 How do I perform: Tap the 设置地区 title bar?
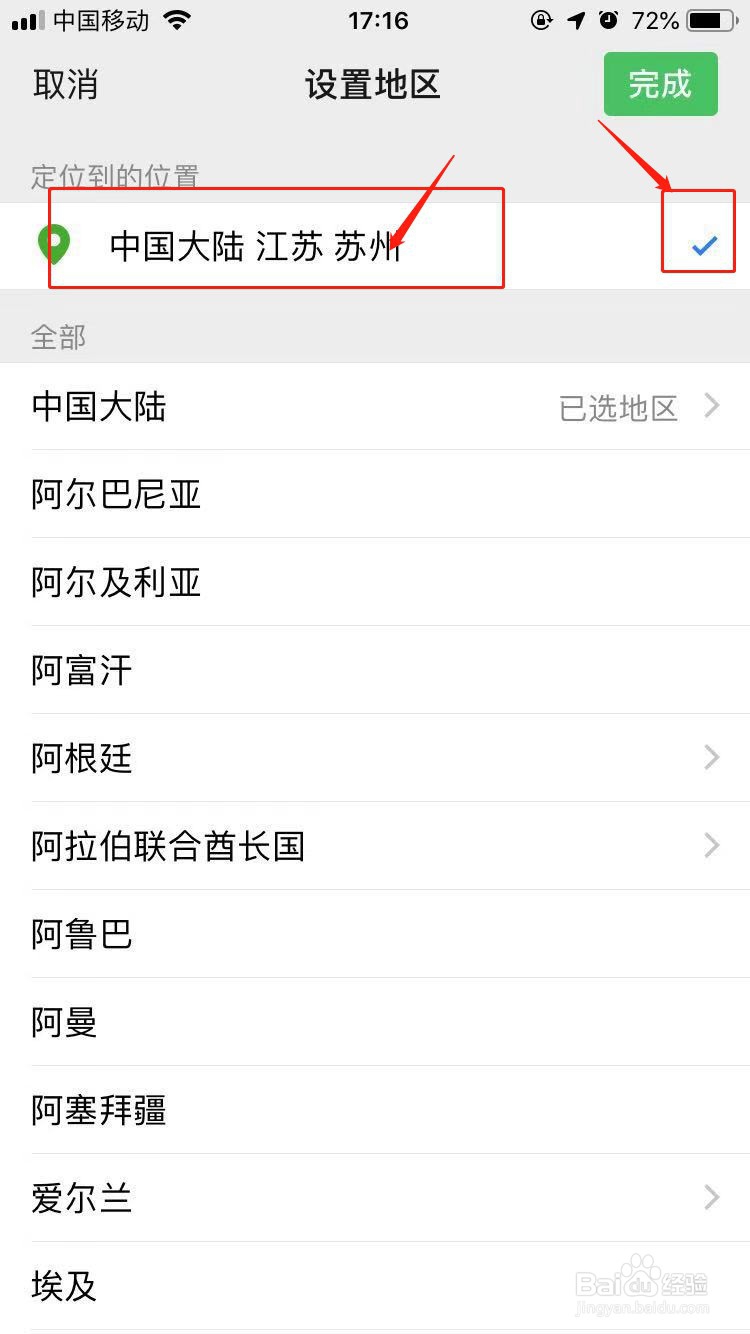(x=372, y=85)
